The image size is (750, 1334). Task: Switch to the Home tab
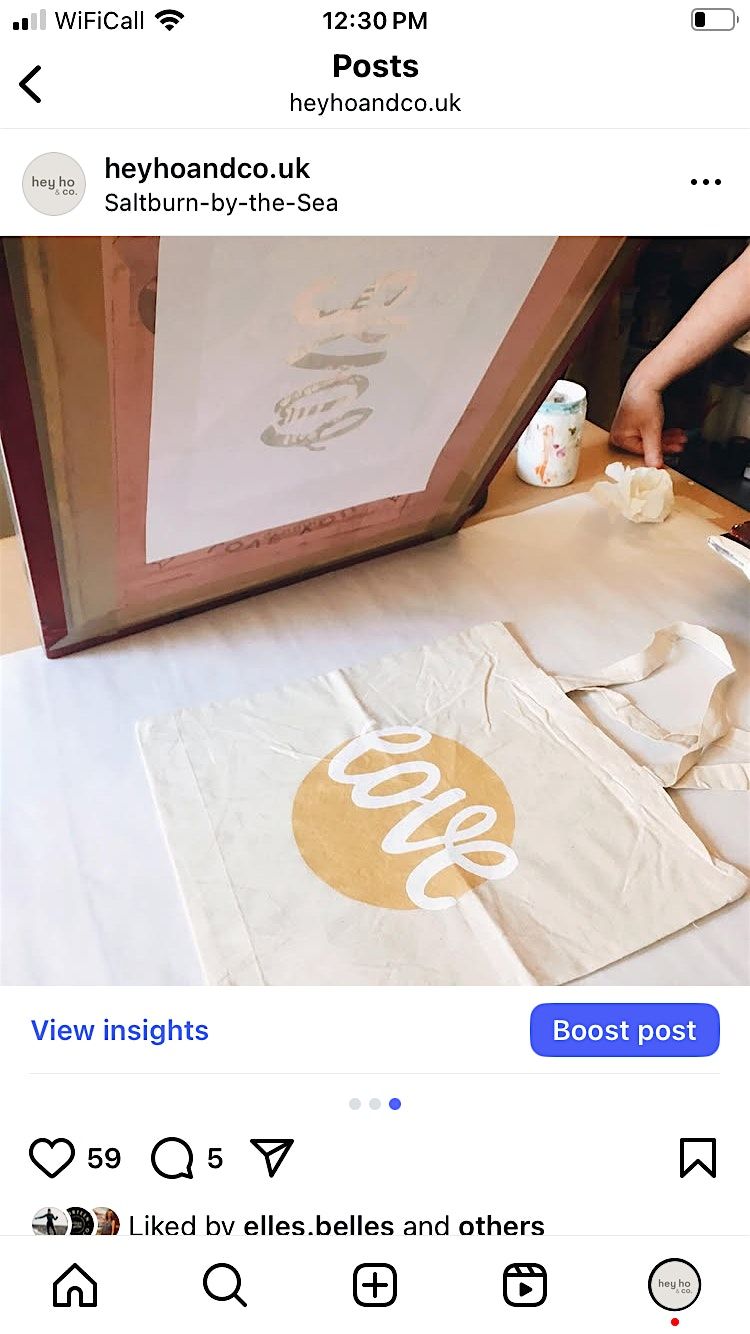point(75,1285)
